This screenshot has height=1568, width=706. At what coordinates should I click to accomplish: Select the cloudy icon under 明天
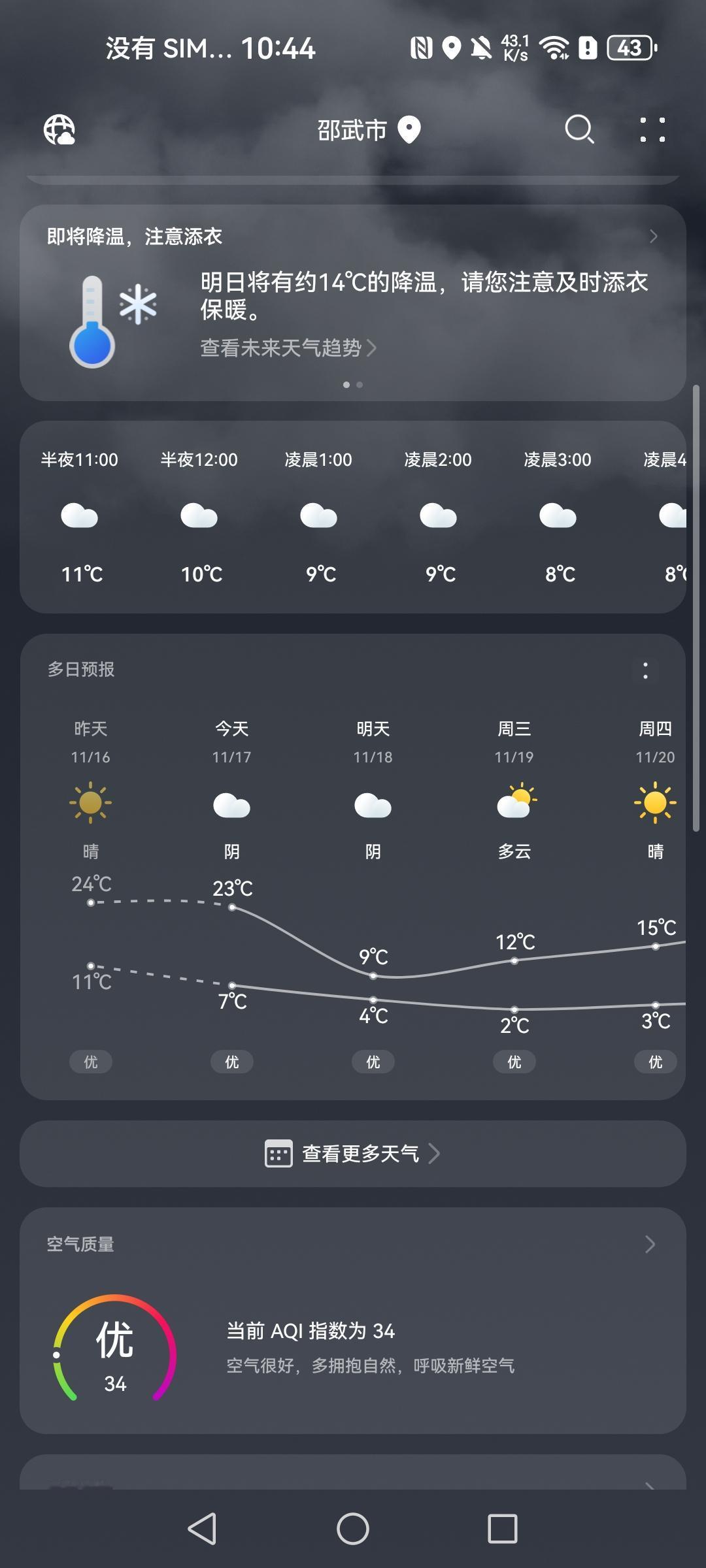click(x=373, y=805)
